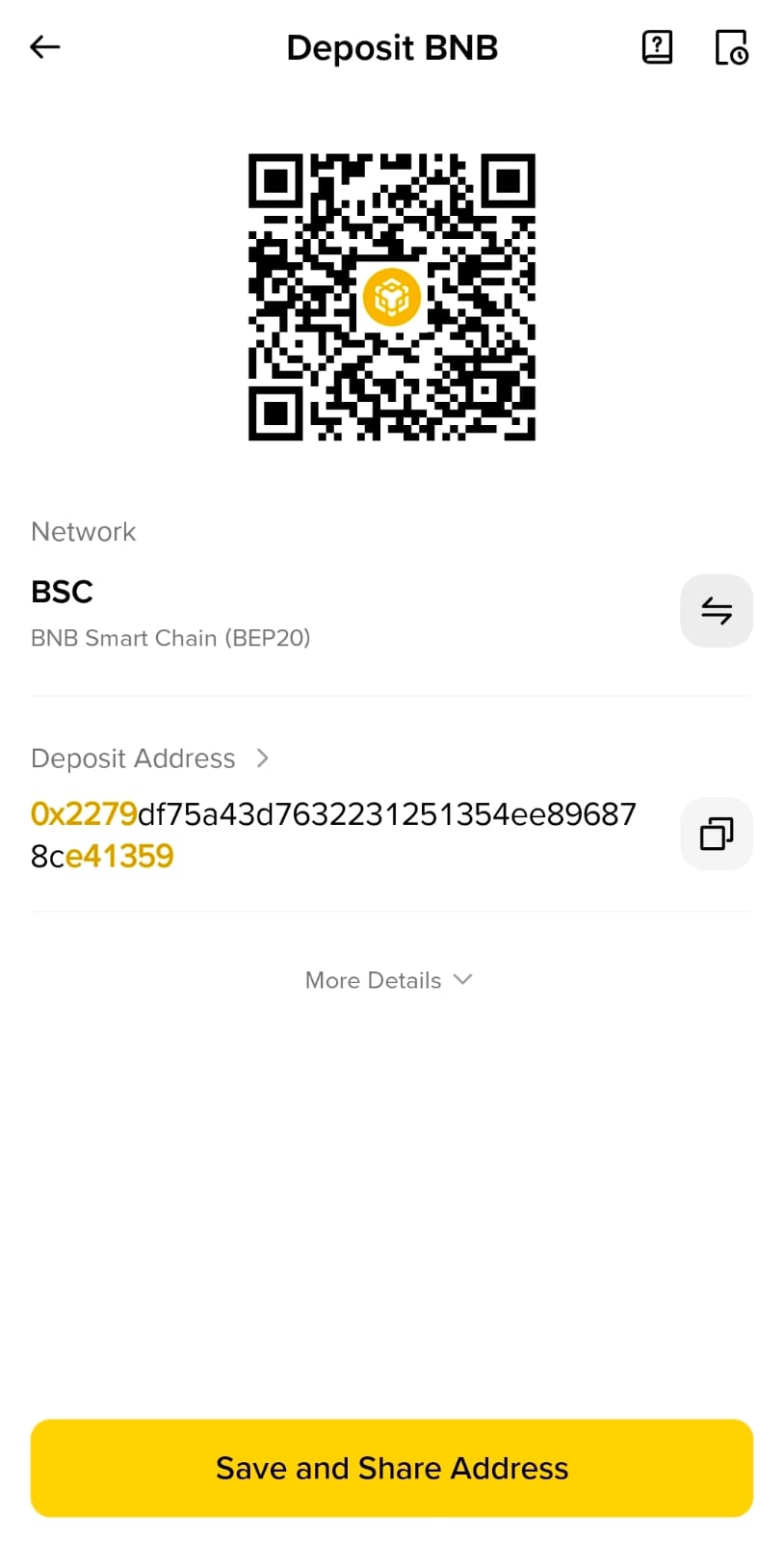Tap the BNB logo inside the QR code
Screen dimensions: 784x1542
392,297
